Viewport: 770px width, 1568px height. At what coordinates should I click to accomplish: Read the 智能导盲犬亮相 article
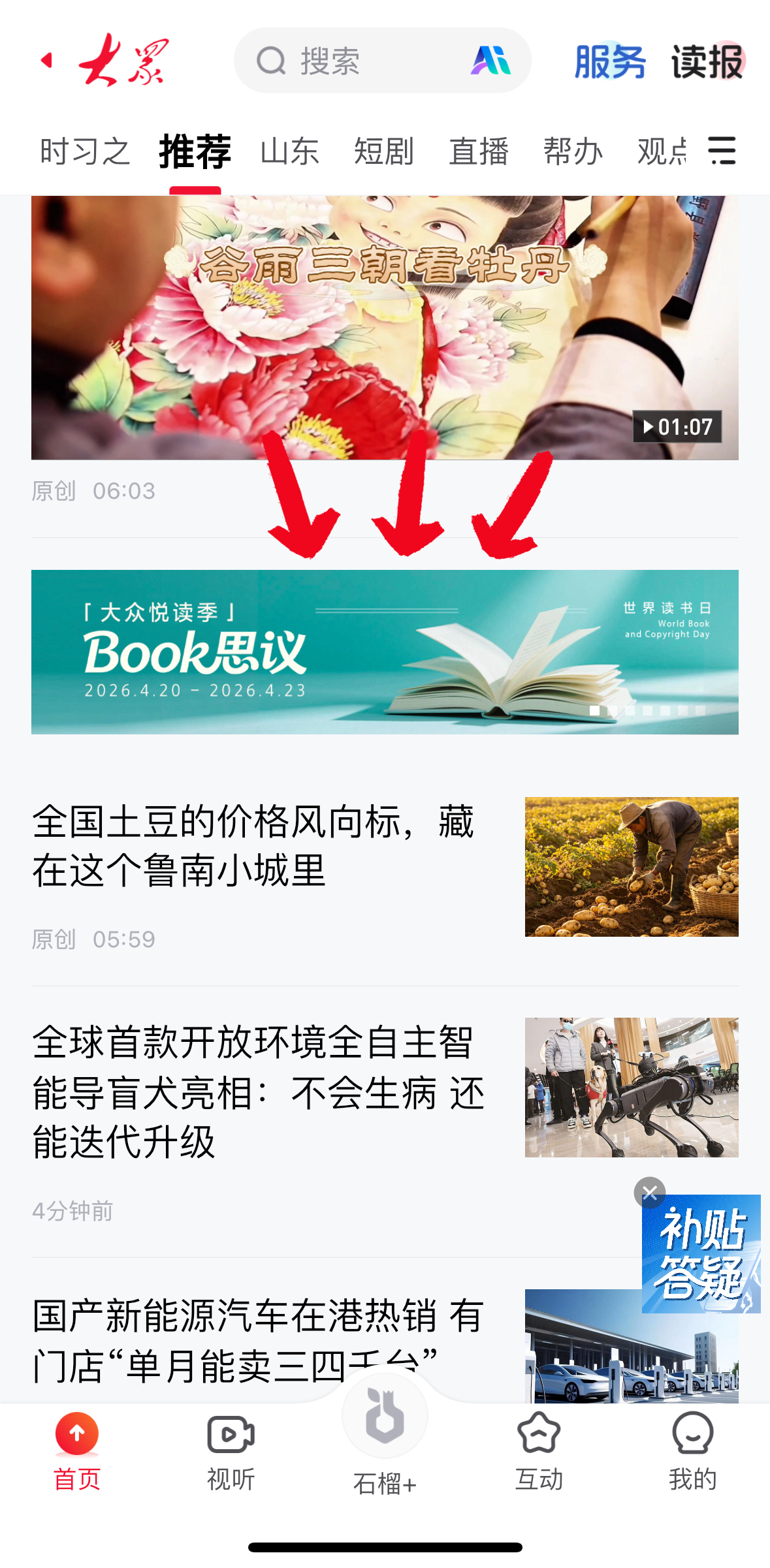258,1091
